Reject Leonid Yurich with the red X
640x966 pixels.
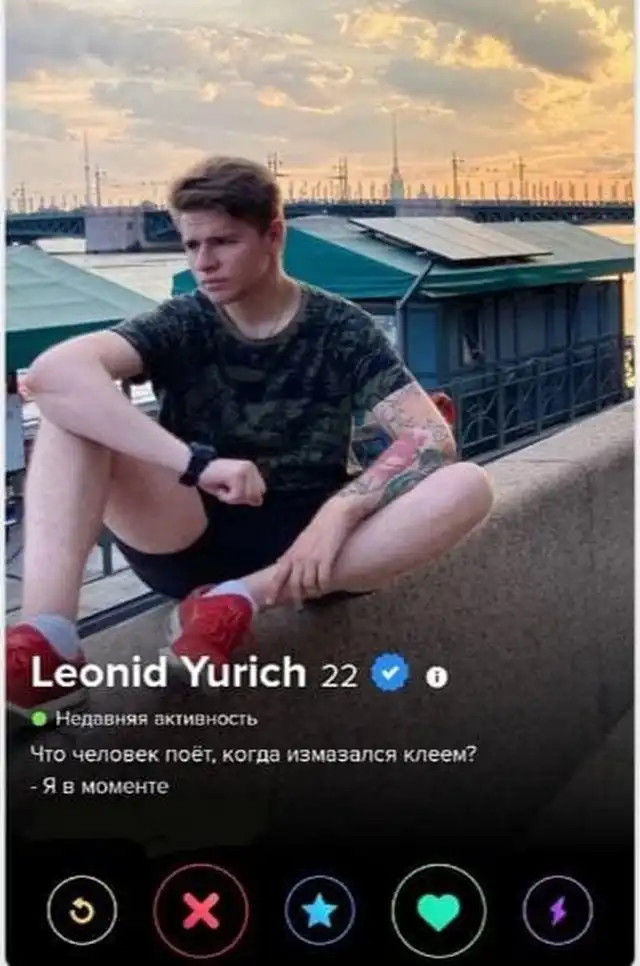200,910
